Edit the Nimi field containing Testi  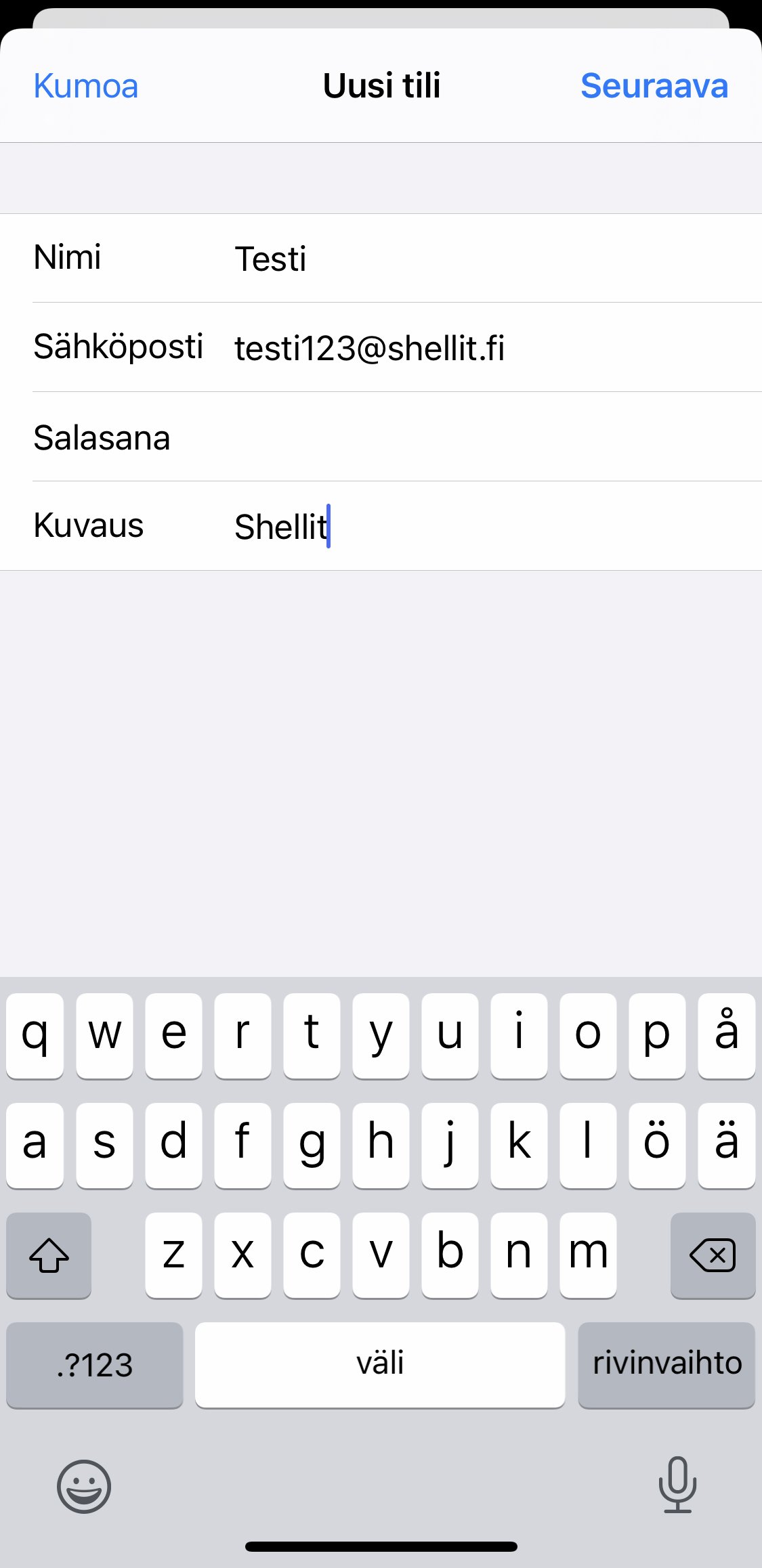(474, 259)
